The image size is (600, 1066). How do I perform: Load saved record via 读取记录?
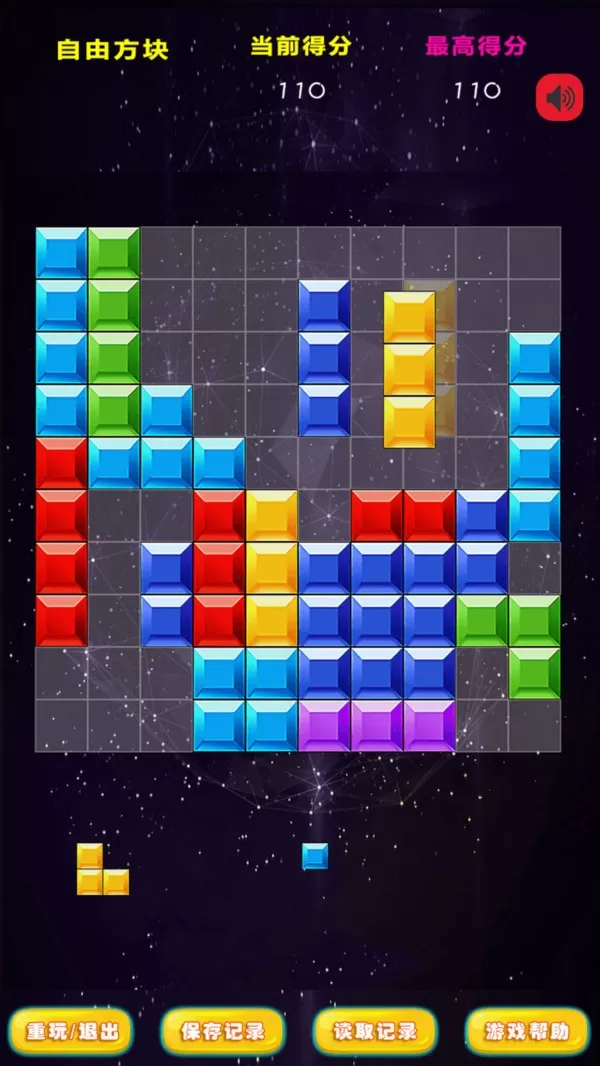[375, 1031]
